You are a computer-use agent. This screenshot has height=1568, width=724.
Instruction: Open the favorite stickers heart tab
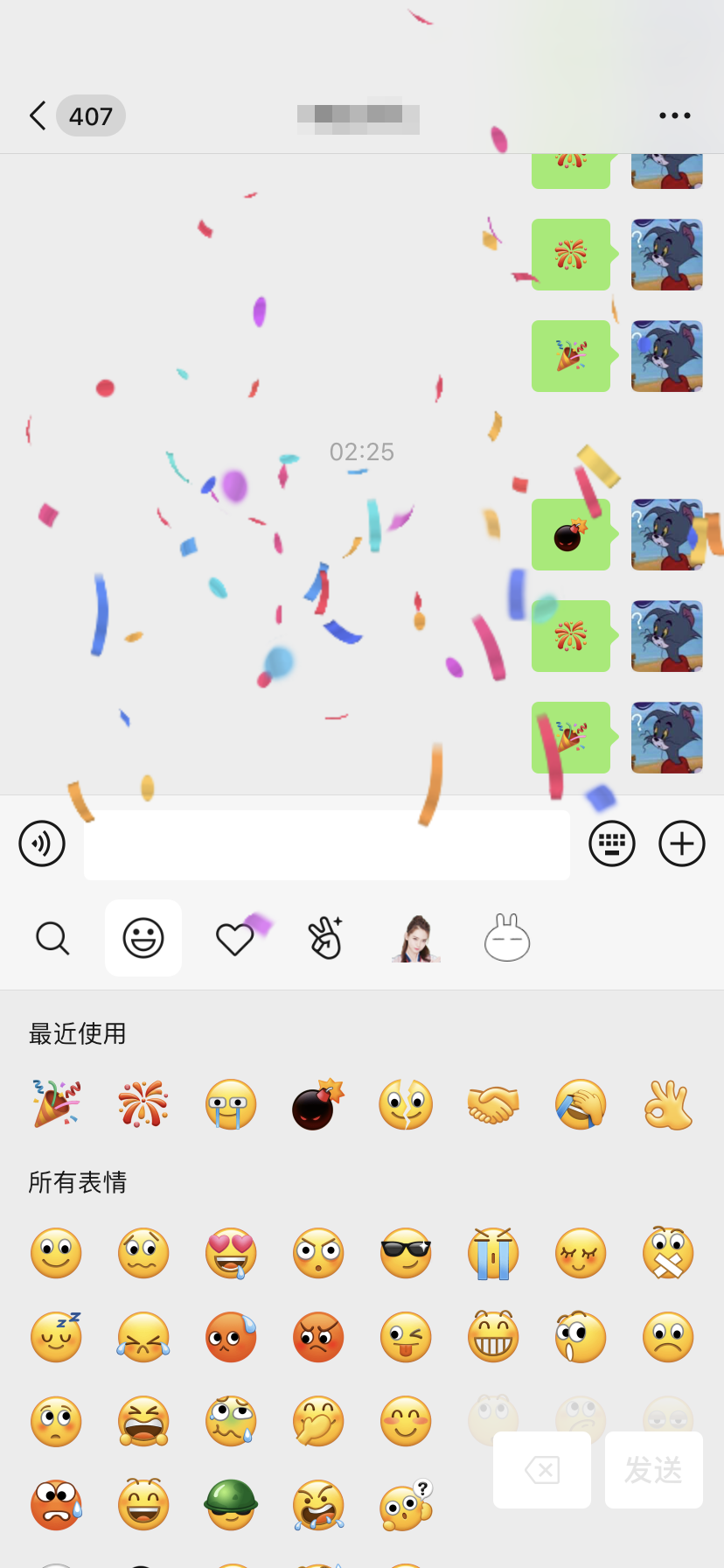click(x=234, y=939)
